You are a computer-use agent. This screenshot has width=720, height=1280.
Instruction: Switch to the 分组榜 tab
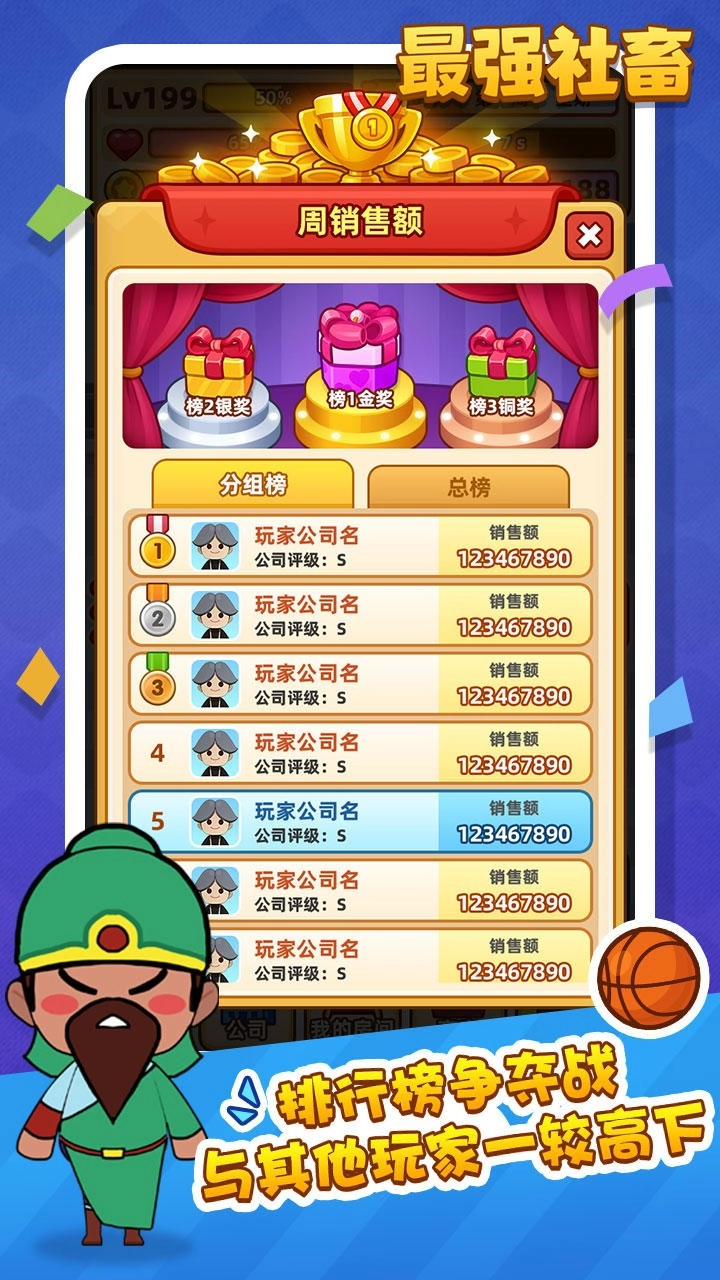coord(255,483)
